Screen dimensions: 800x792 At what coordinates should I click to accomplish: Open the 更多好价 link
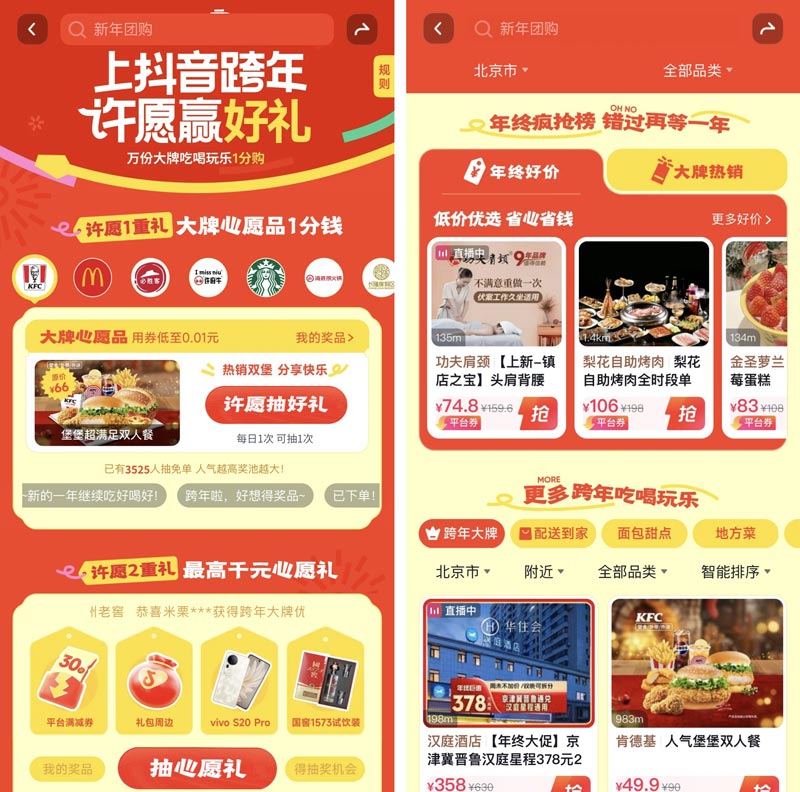[x=741, y=219]
